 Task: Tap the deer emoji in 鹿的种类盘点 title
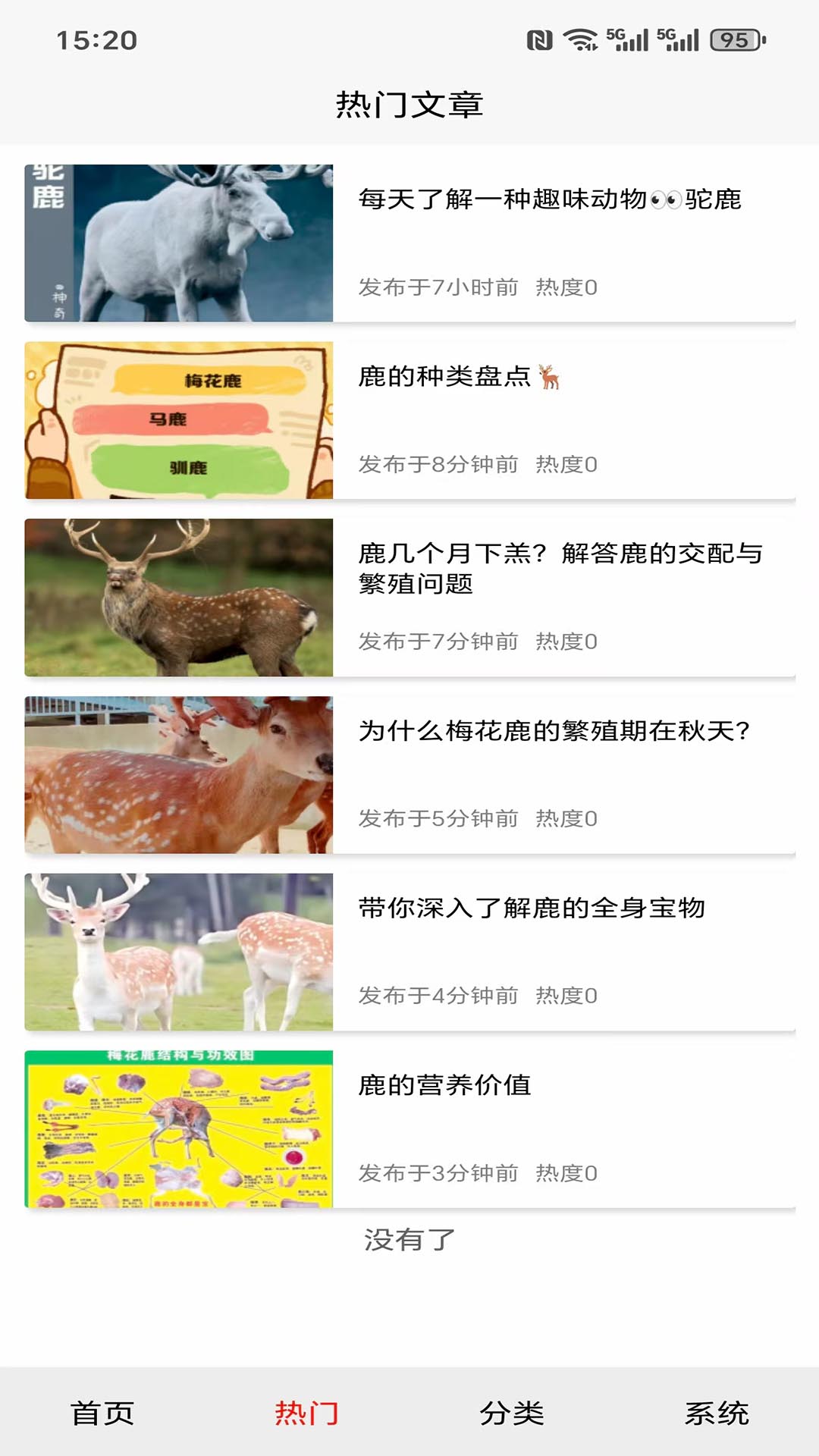coord(550,377)
